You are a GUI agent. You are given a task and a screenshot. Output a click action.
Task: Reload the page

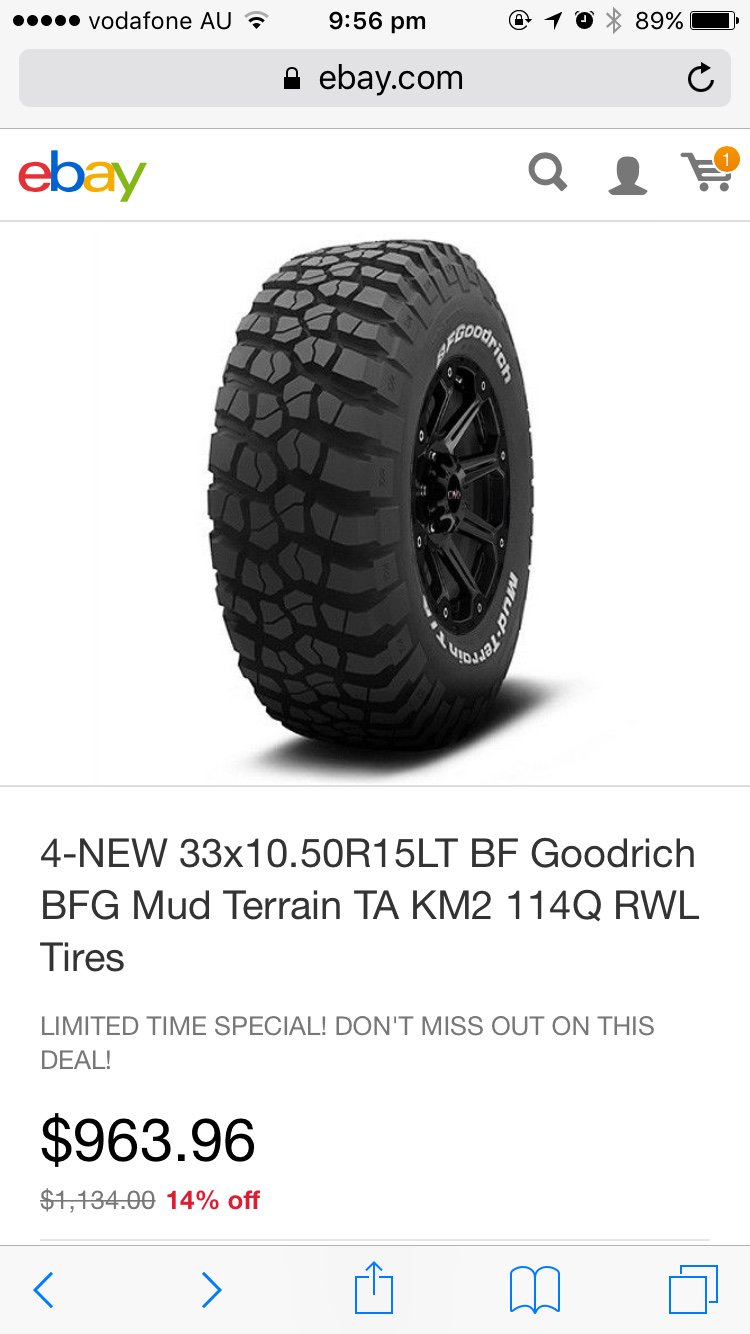point(700,78)
